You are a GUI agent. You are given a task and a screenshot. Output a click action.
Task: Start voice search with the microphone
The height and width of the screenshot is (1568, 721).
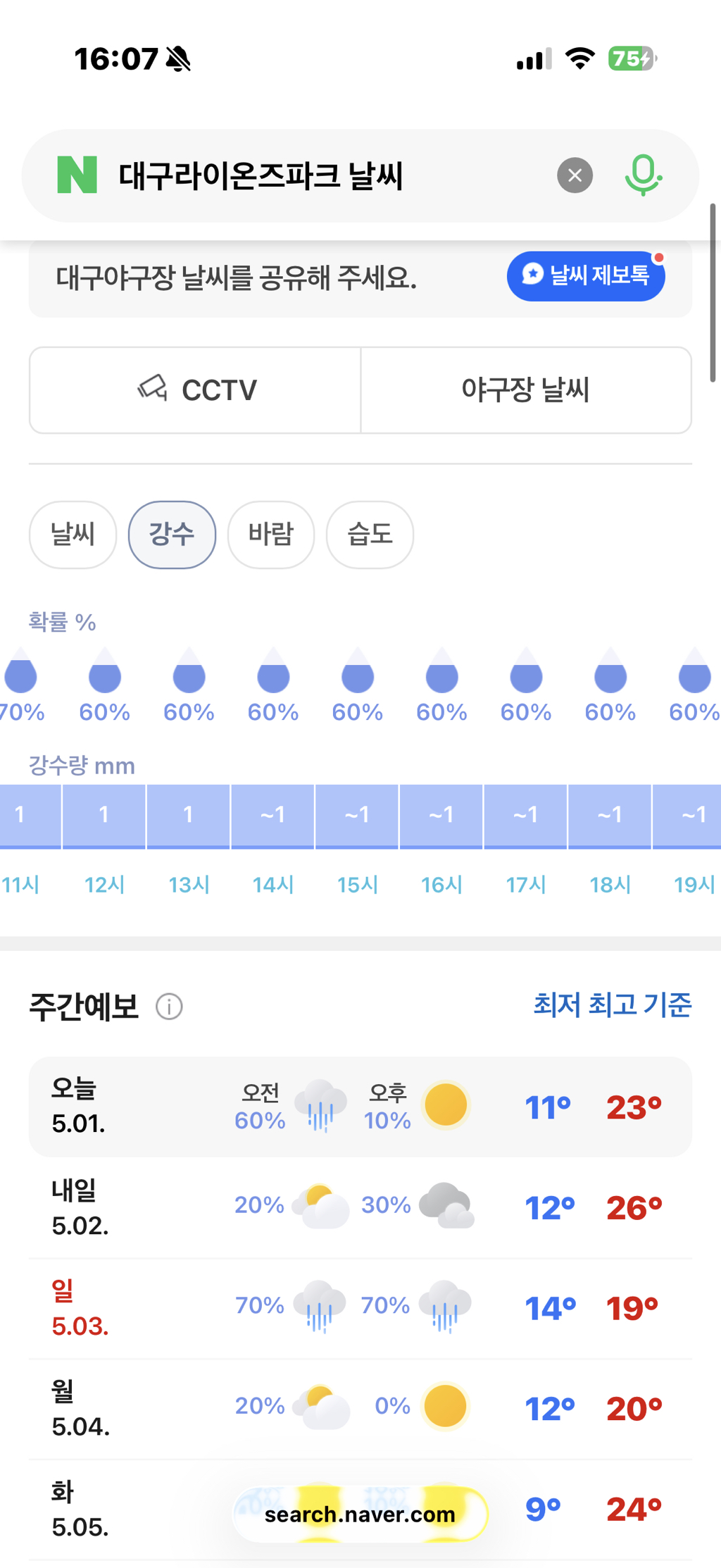tap(643, 175)
